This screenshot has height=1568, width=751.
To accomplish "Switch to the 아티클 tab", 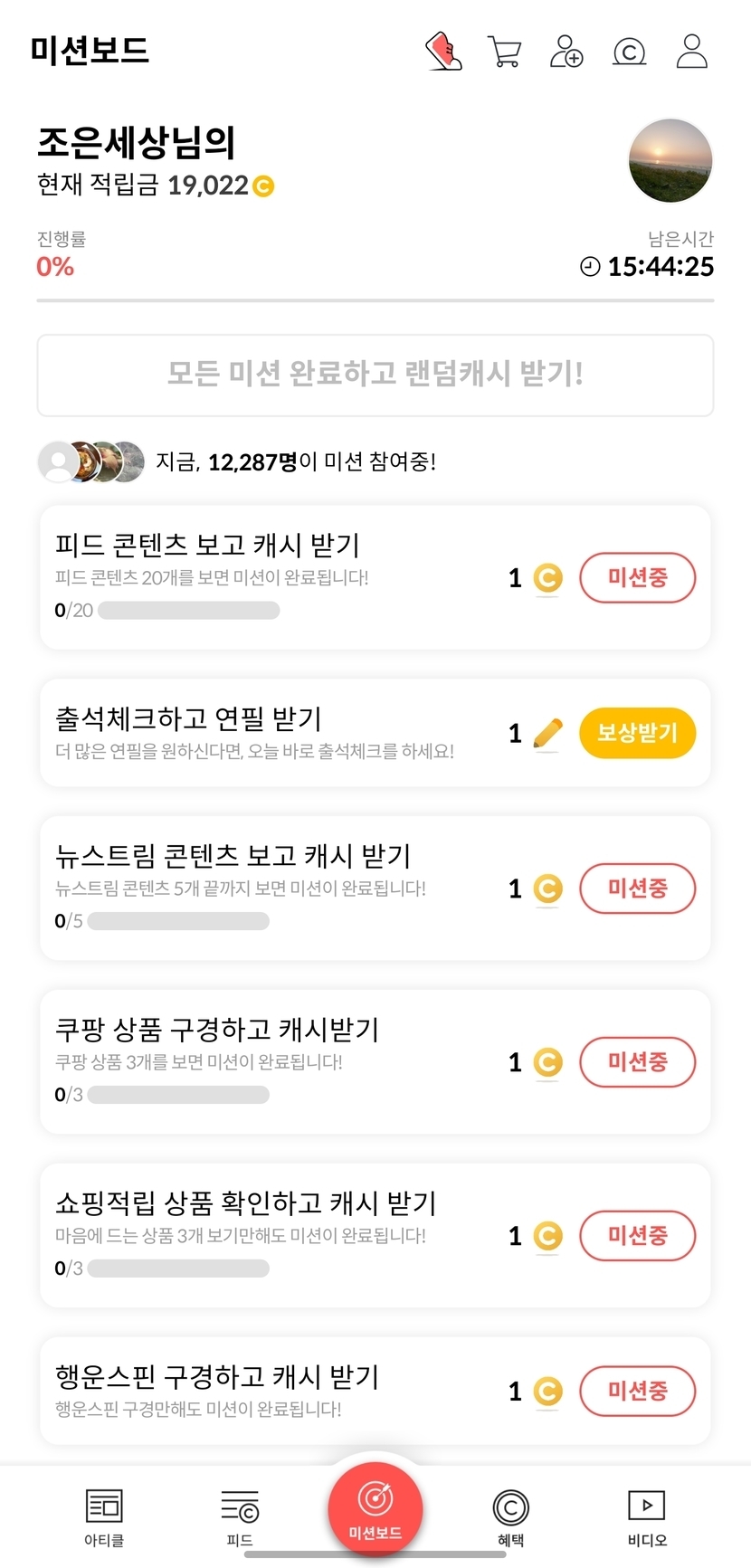I will pyautogui.click(x=104, y=1517).
